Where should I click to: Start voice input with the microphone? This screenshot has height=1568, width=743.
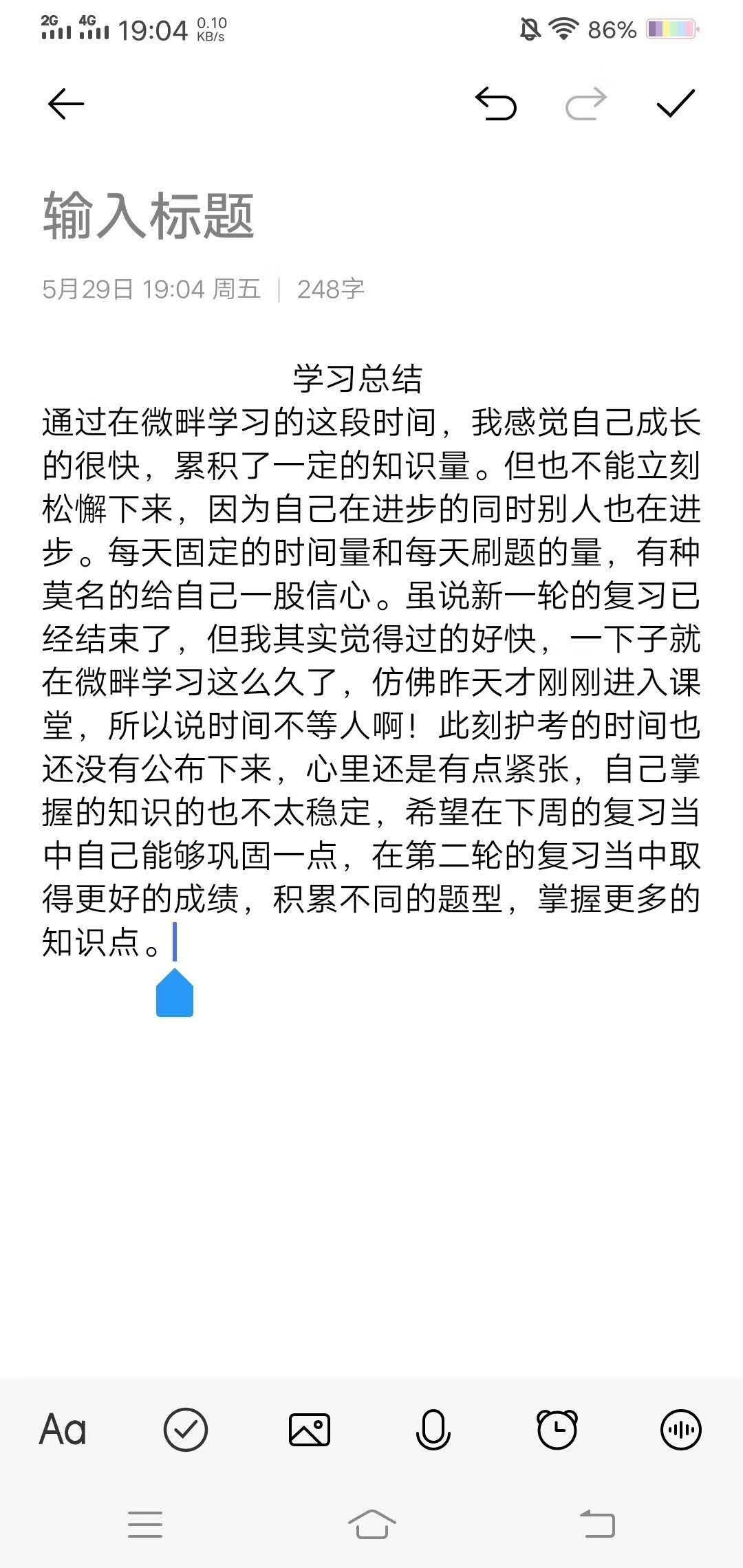(433, 1430)
